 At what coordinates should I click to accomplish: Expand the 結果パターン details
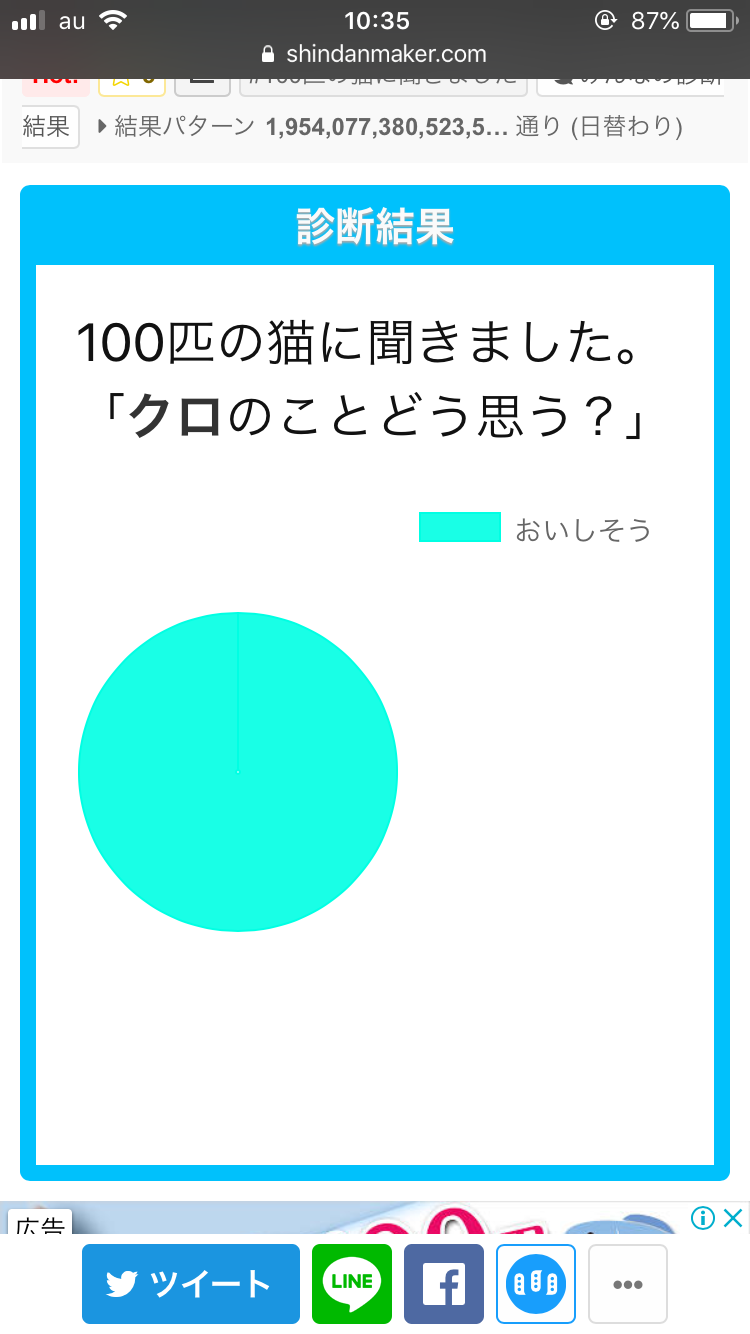(390, 127)
